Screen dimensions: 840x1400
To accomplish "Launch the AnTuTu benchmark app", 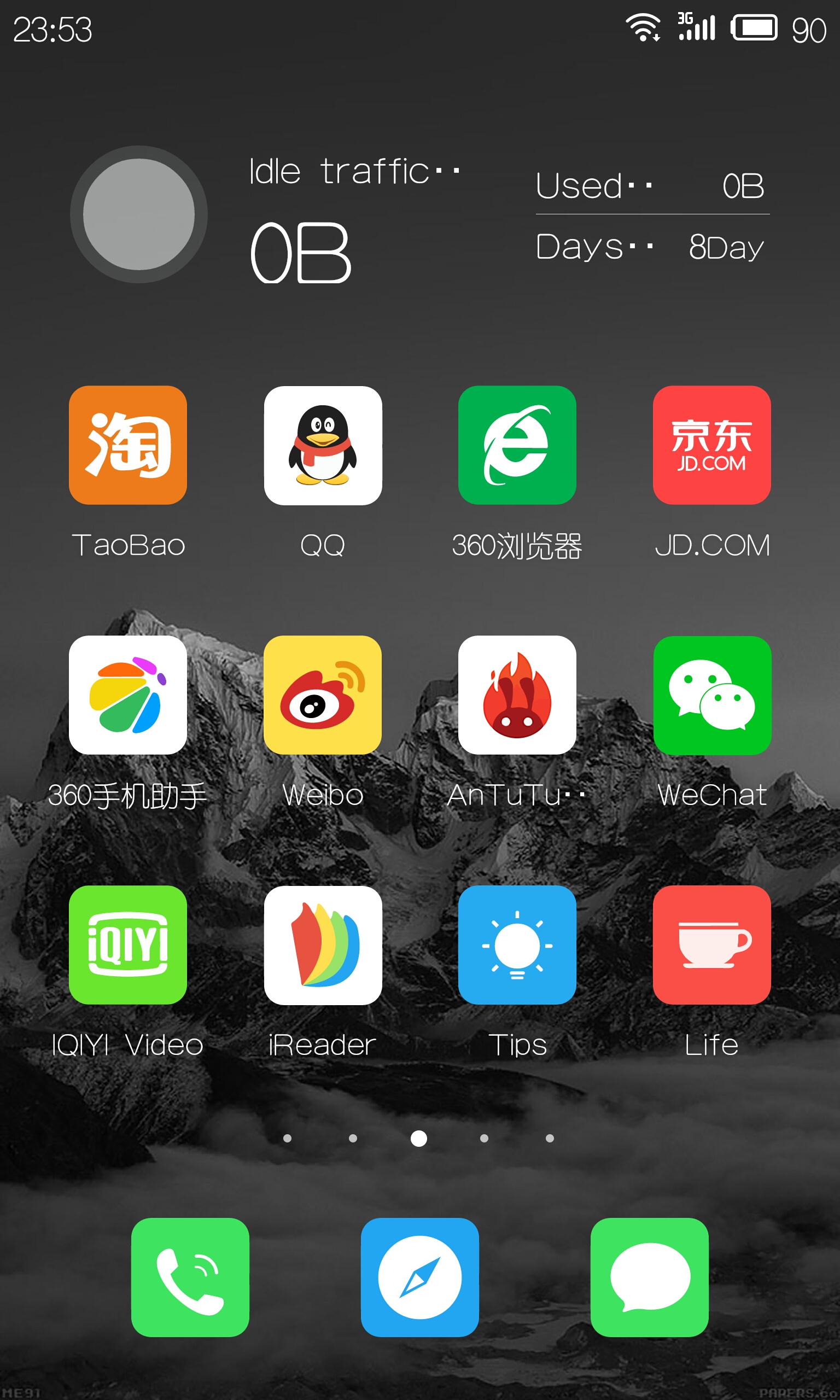I will click(517, 695).
